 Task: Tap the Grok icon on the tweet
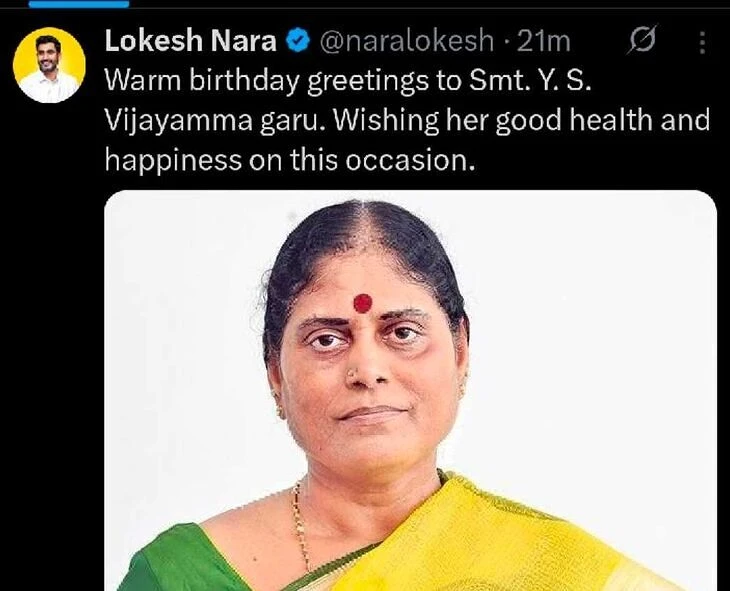[640, 41]
